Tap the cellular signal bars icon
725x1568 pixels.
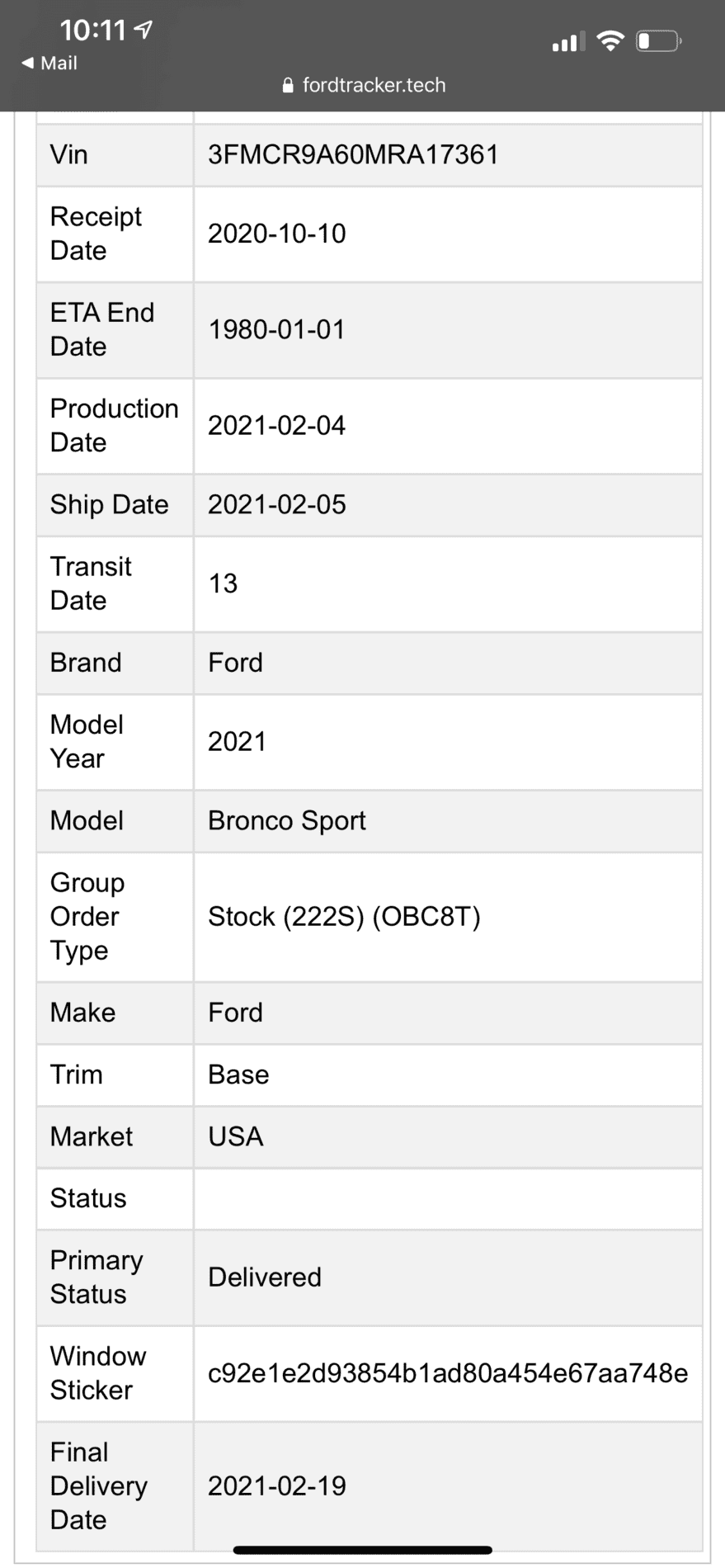tap(567, 41)
